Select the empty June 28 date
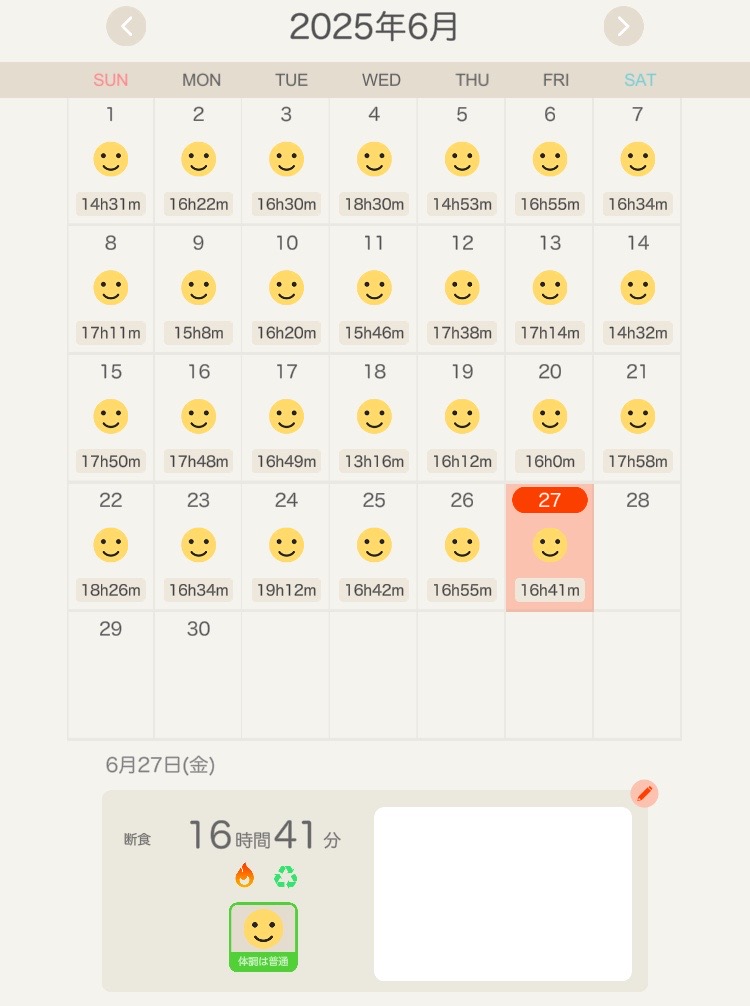Screen dimensions: 750x1006 coord(637,546)
